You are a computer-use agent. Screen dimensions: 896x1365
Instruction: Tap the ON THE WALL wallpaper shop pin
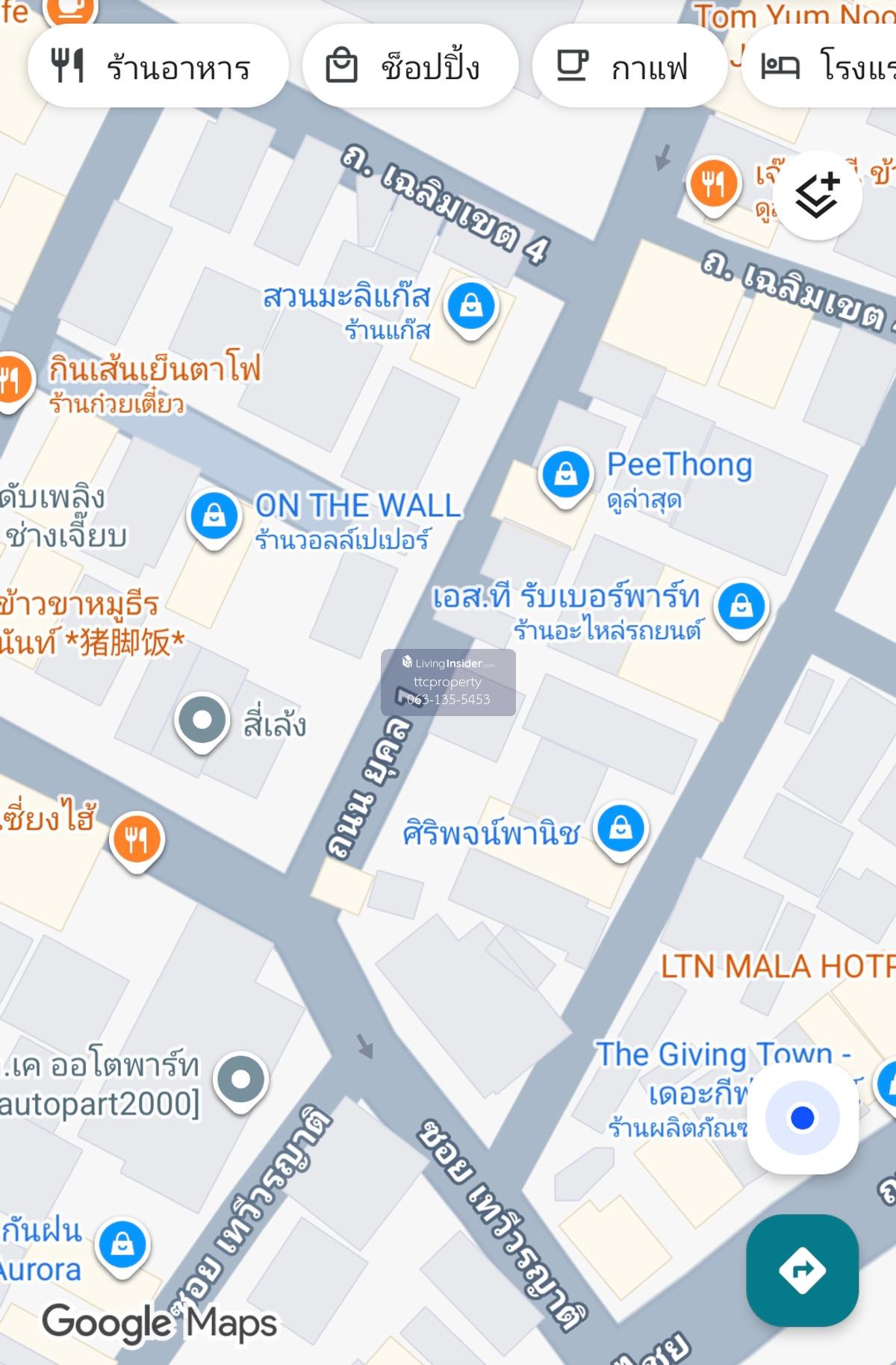click(x=214, y=516)
